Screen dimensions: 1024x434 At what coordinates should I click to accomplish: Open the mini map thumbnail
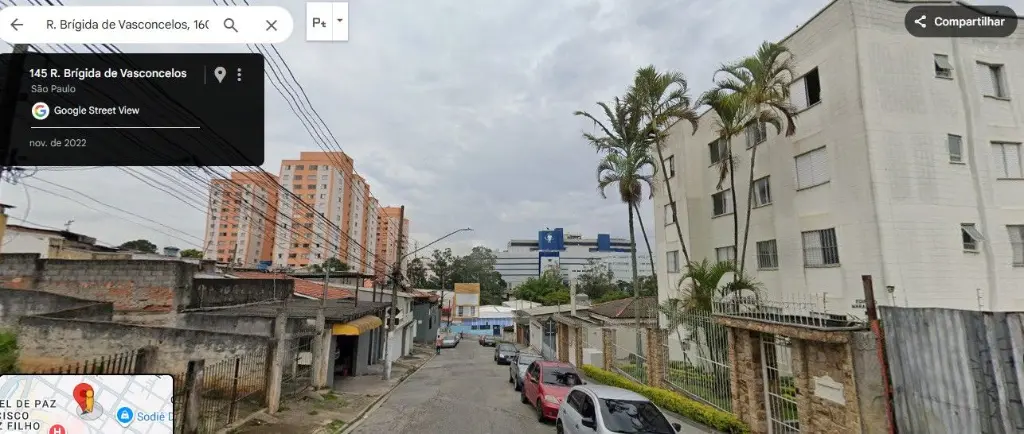pos(86,404)
